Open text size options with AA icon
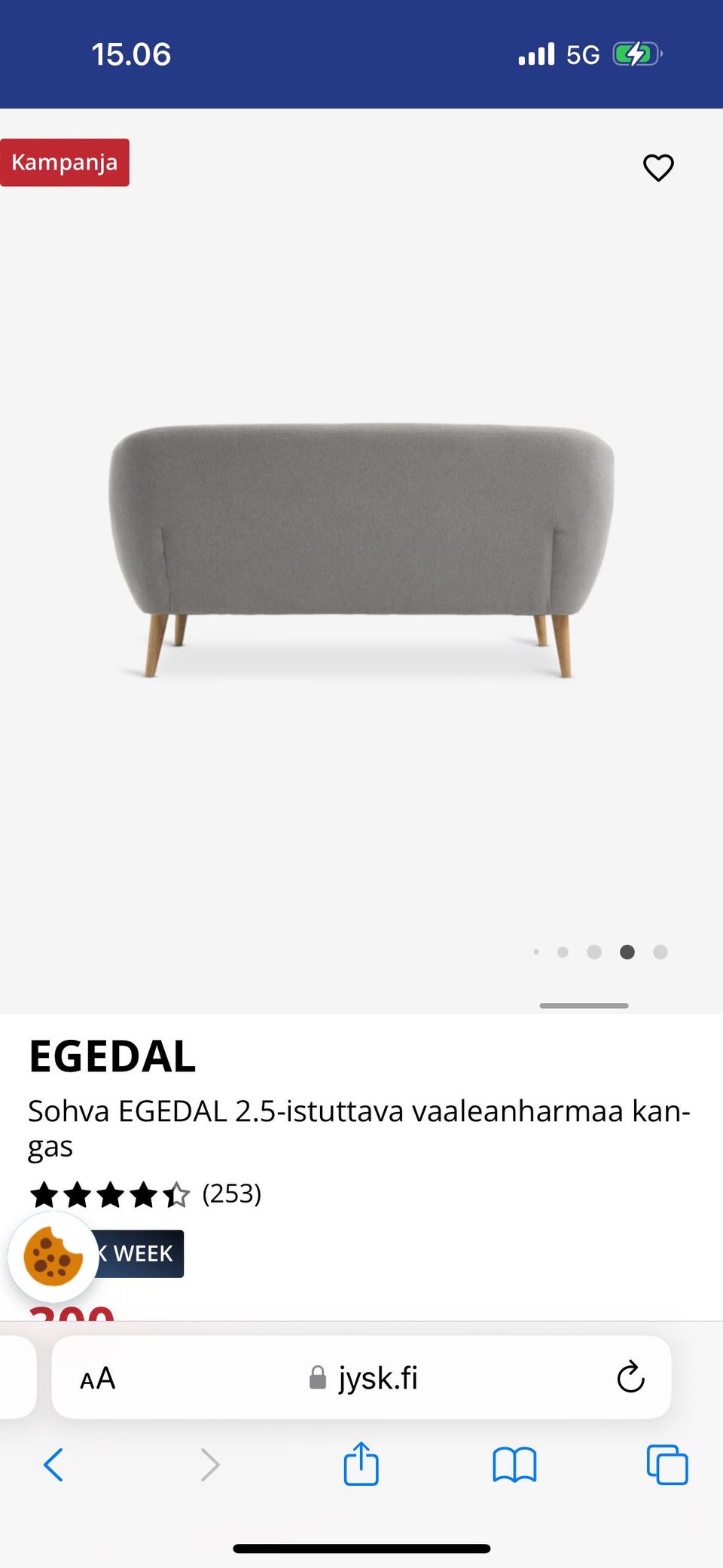This screenshot has width=723, height=1568. click(96, 1379)
